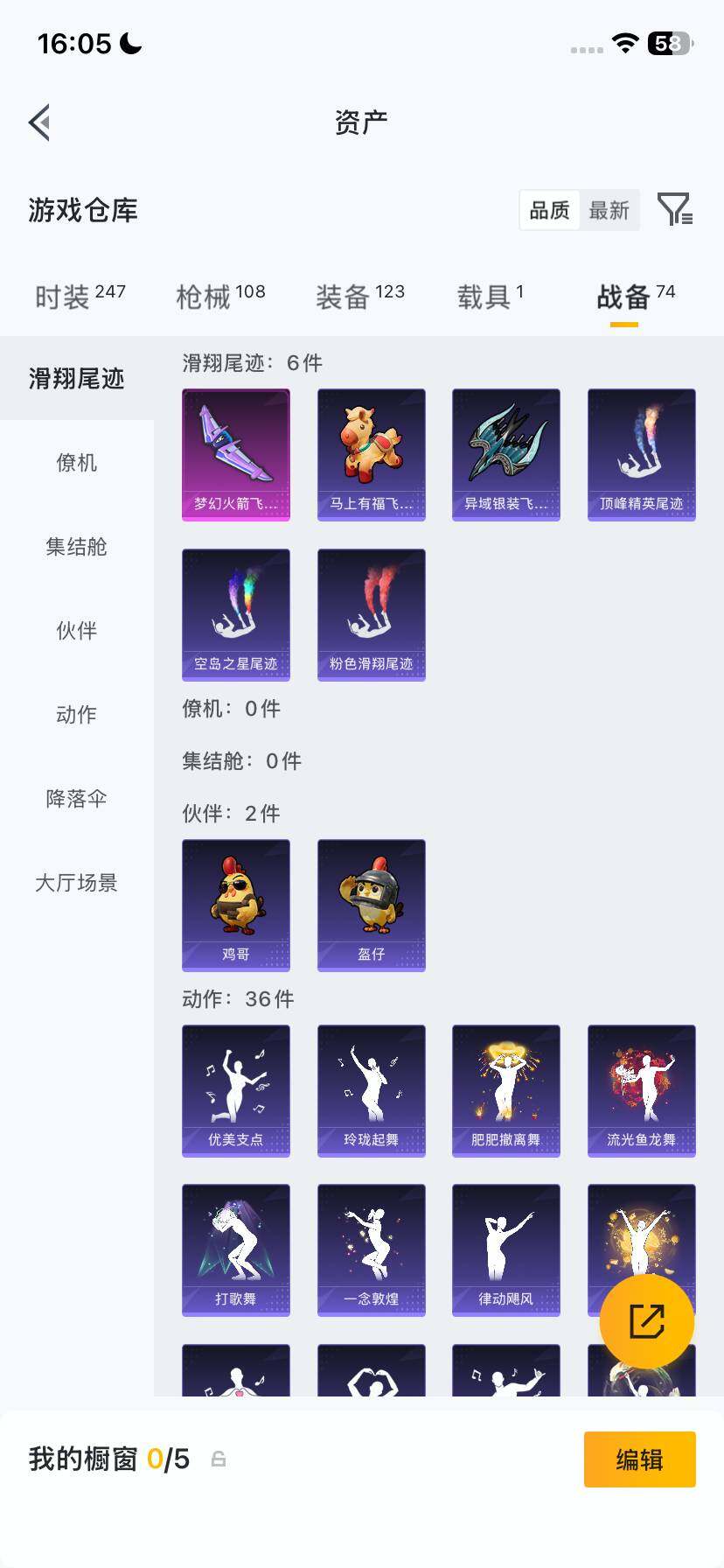Select the 滑翔尾迹 sidebar category
Viewport: 724px width, 1568px height.
click(x=76, y=379)
